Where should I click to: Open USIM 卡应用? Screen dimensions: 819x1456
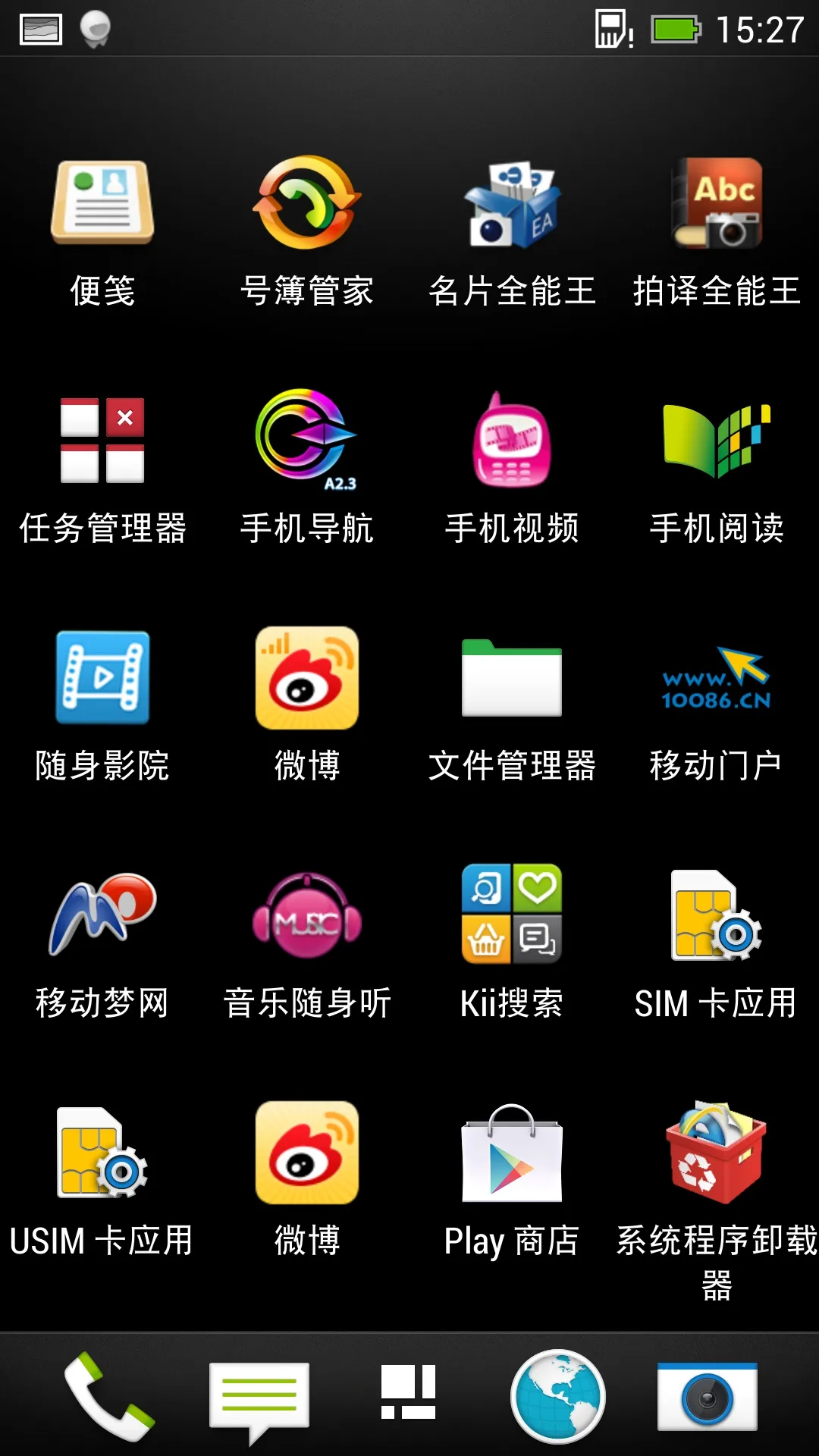tap(102, 1152)
